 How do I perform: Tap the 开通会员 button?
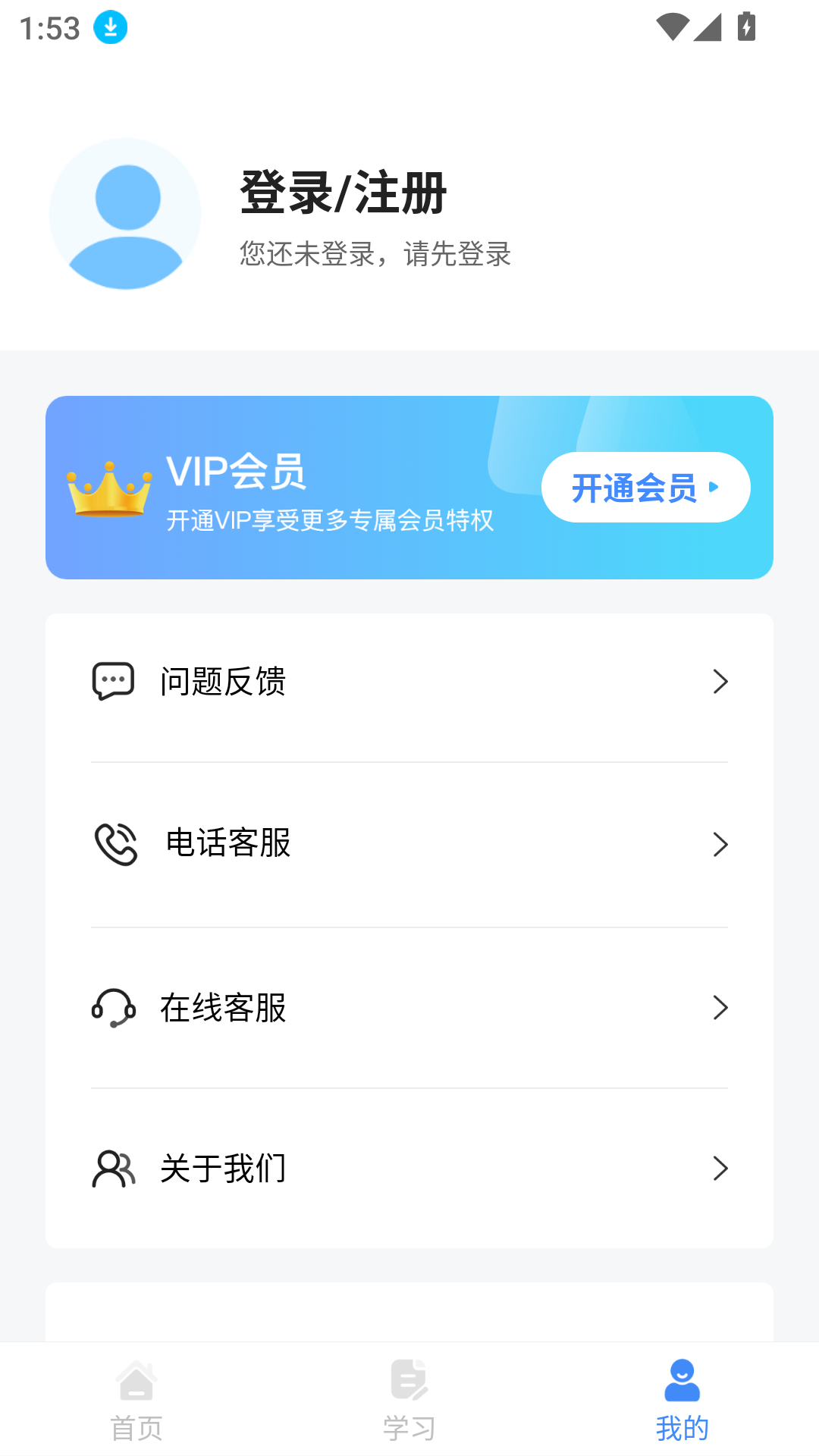pyautogui.click(x=645, y=488)
